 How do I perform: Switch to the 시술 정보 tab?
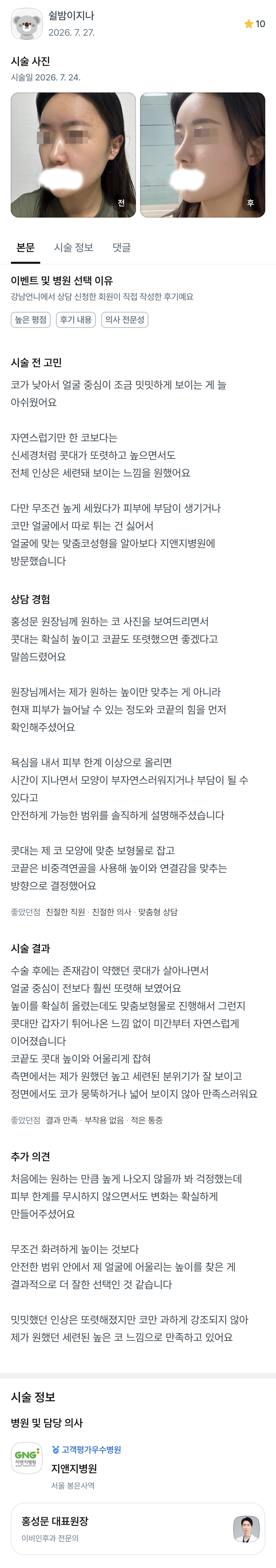[x=74, y=247]
